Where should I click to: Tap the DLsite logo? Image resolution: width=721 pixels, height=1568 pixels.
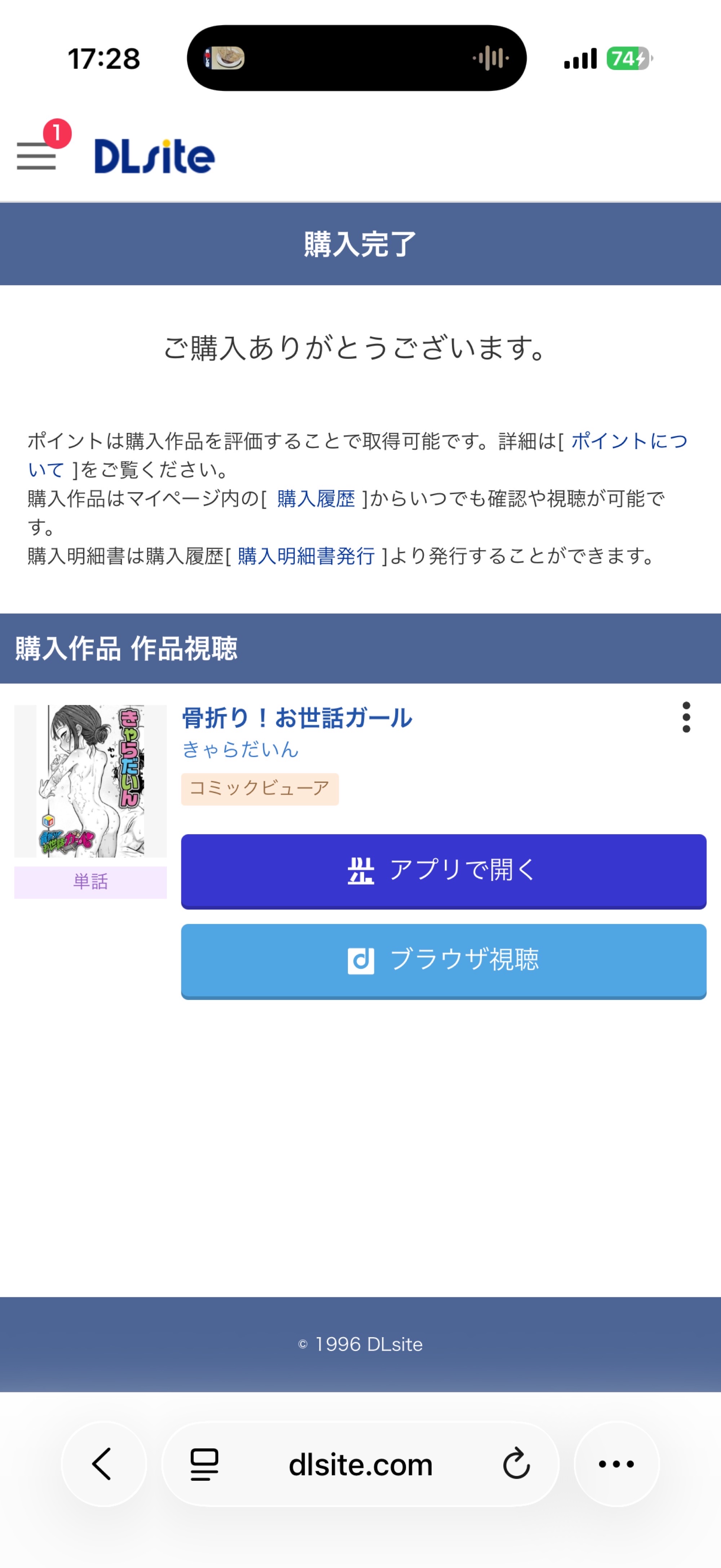[x=155, y=157]
